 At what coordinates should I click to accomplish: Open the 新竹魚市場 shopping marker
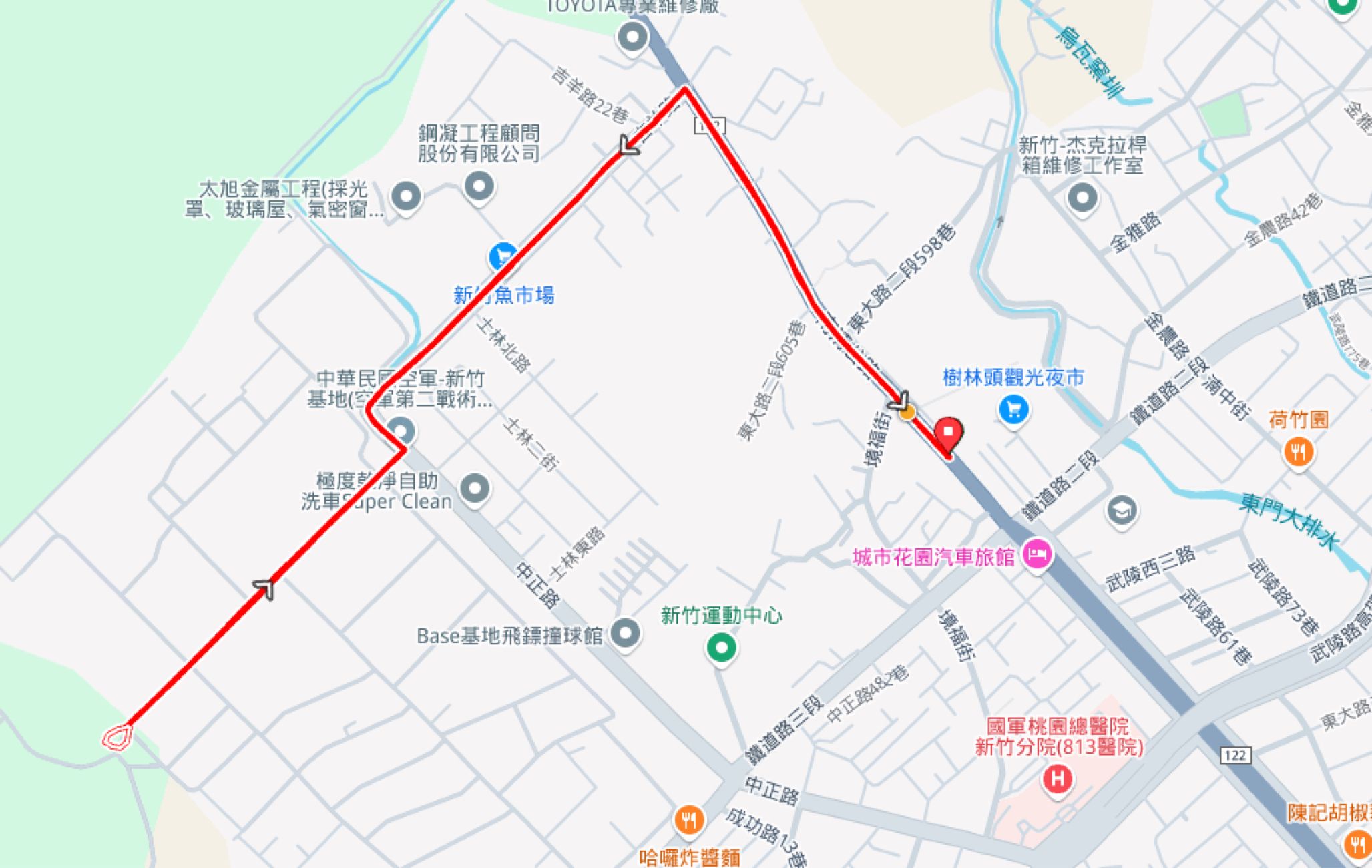[x=503, y=257]
